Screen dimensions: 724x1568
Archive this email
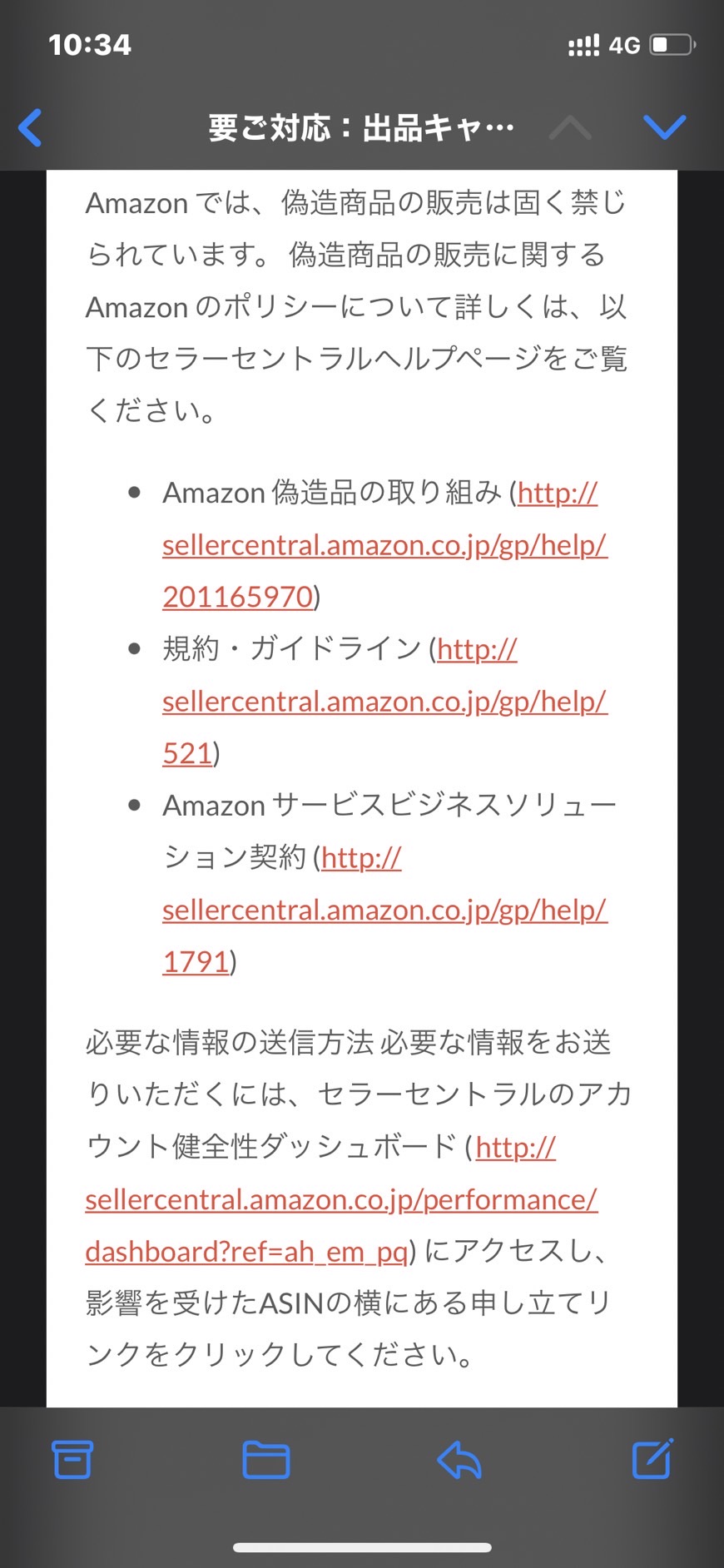[72, 1459]
